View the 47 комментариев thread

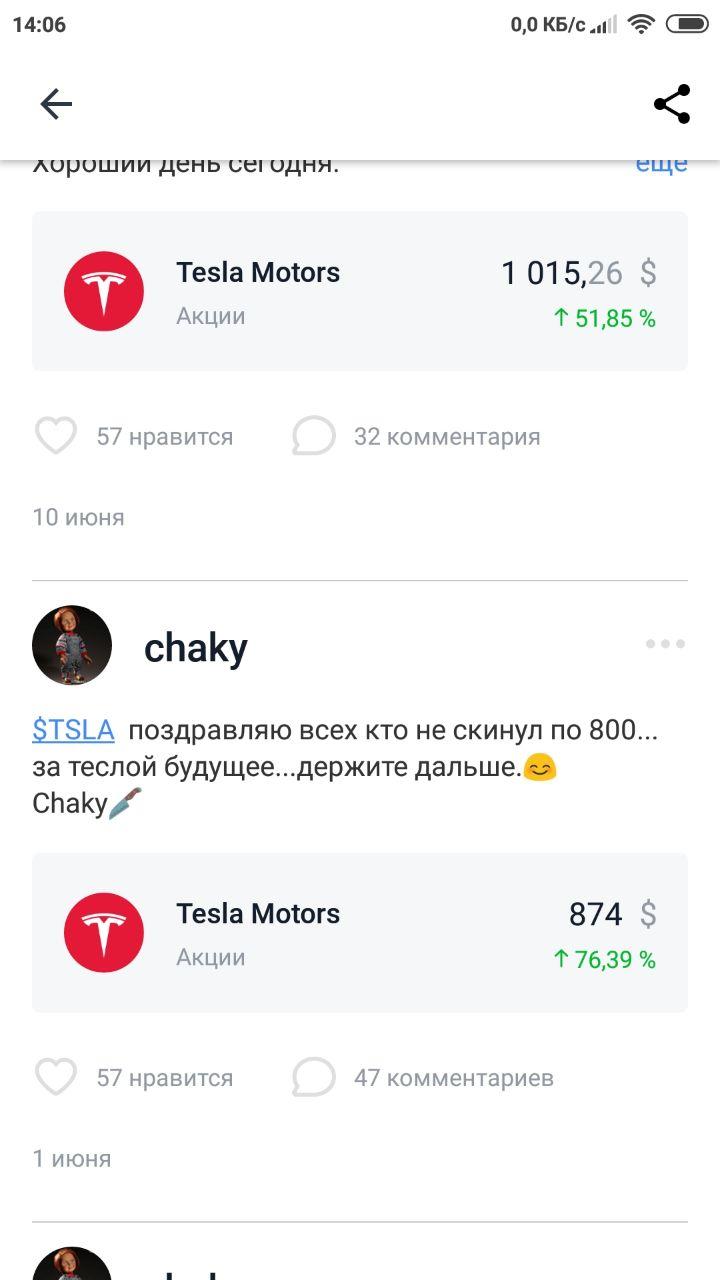[x=423, y=1077]
